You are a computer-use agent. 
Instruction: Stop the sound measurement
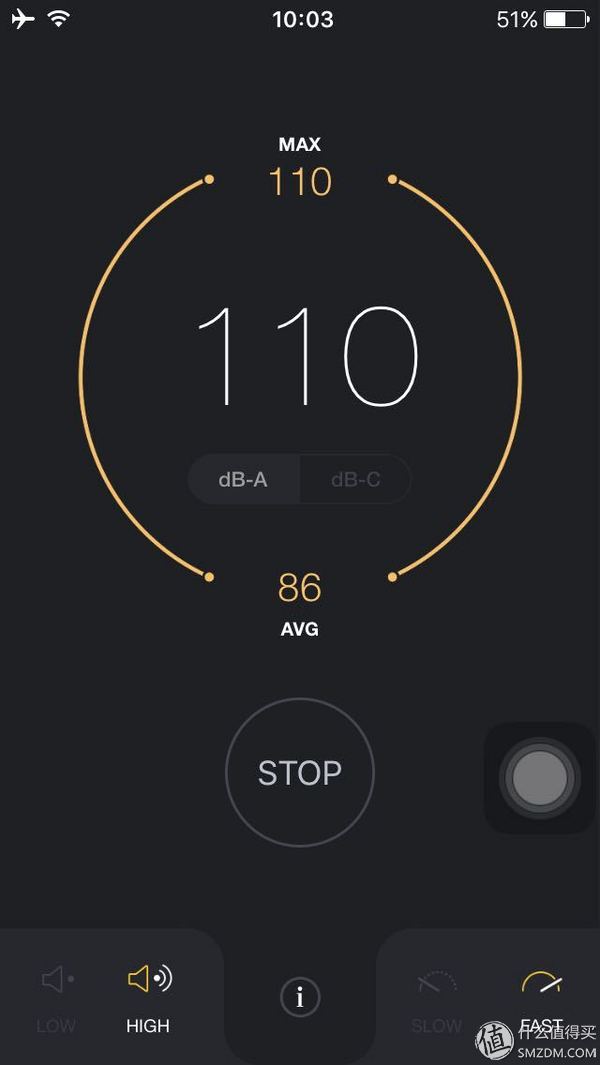(x=300, y=772)
